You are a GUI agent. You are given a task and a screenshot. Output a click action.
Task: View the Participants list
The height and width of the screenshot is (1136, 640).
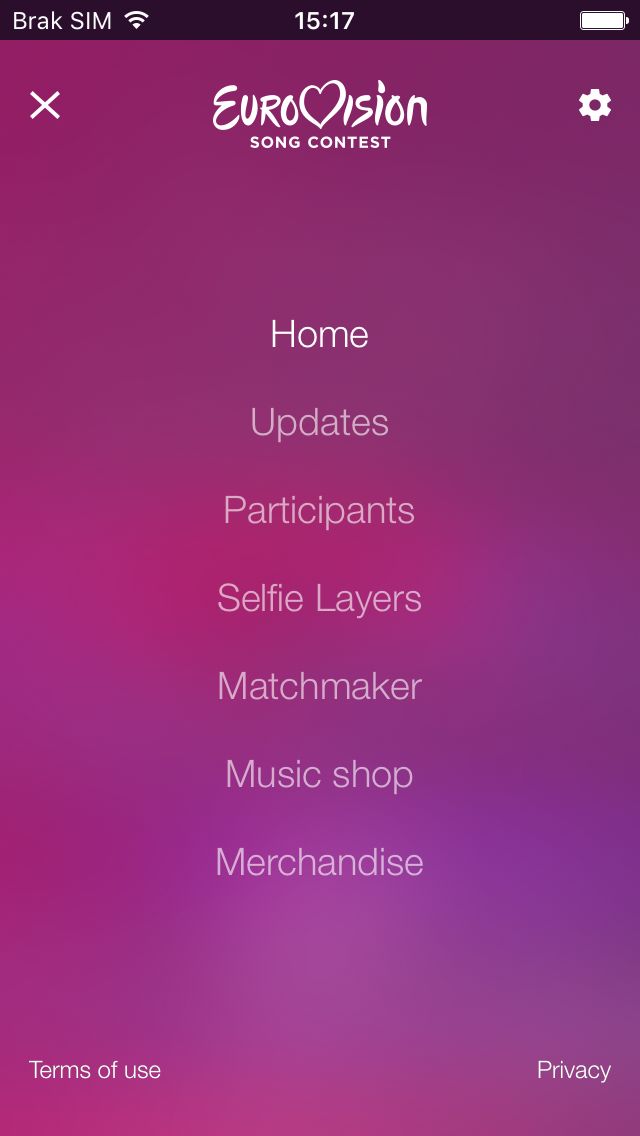click(320, 511)
